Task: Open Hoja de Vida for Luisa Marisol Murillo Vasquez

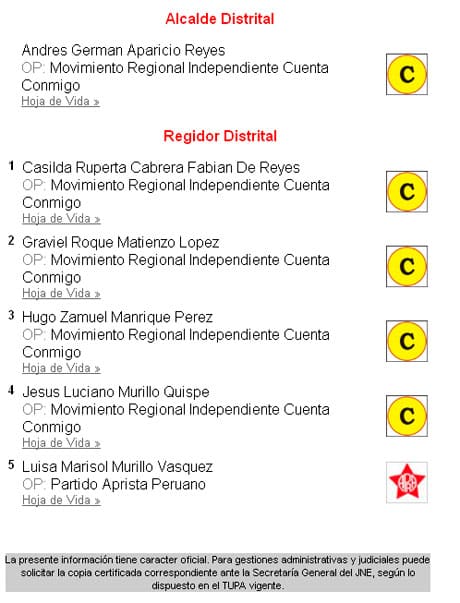Action: click(61, 500)
